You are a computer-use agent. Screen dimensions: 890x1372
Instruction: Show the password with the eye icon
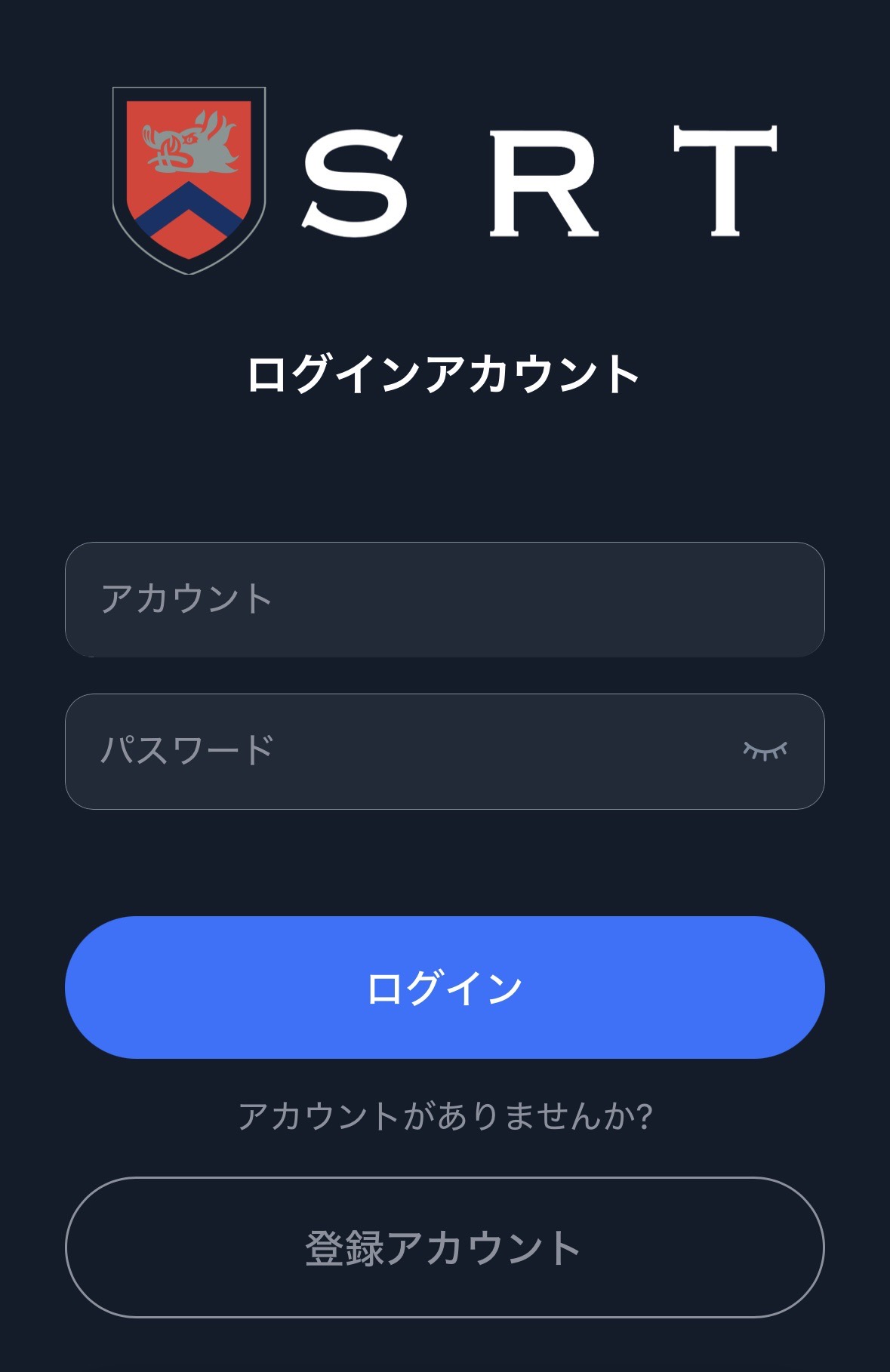765,750
